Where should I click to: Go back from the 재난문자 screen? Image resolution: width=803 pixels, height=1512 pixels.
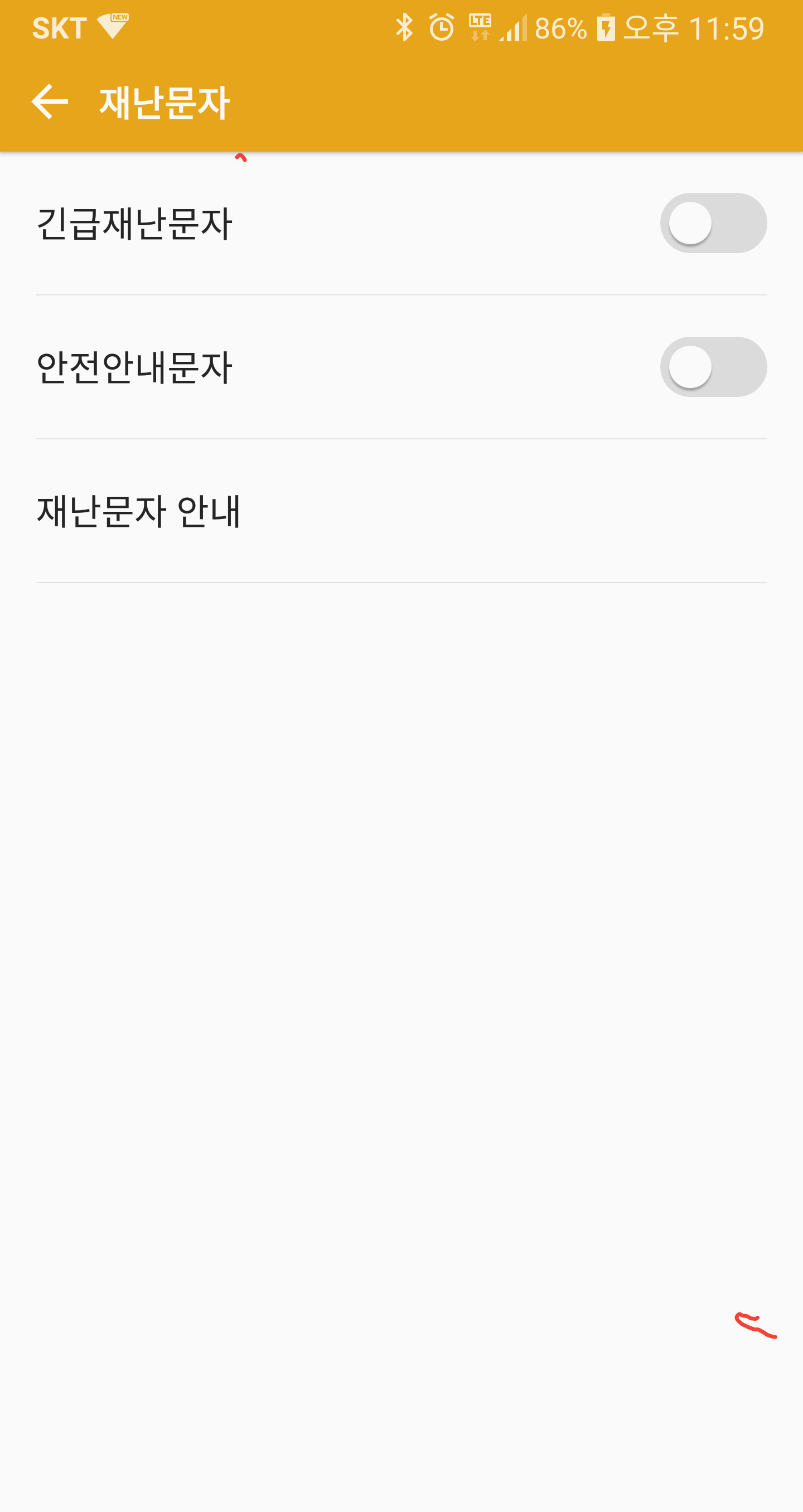(50, 101)
